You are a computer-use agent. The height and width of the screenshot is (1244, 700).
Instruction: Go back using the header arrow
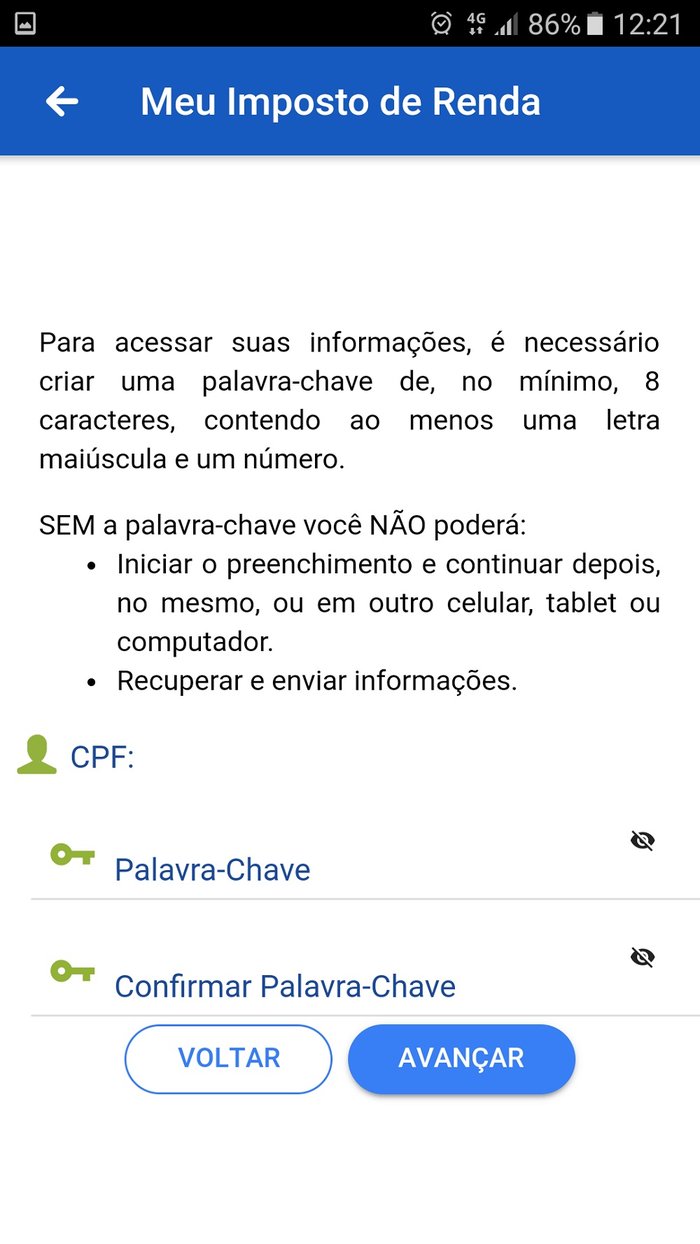pyautogui.click(x=62, y=101)
